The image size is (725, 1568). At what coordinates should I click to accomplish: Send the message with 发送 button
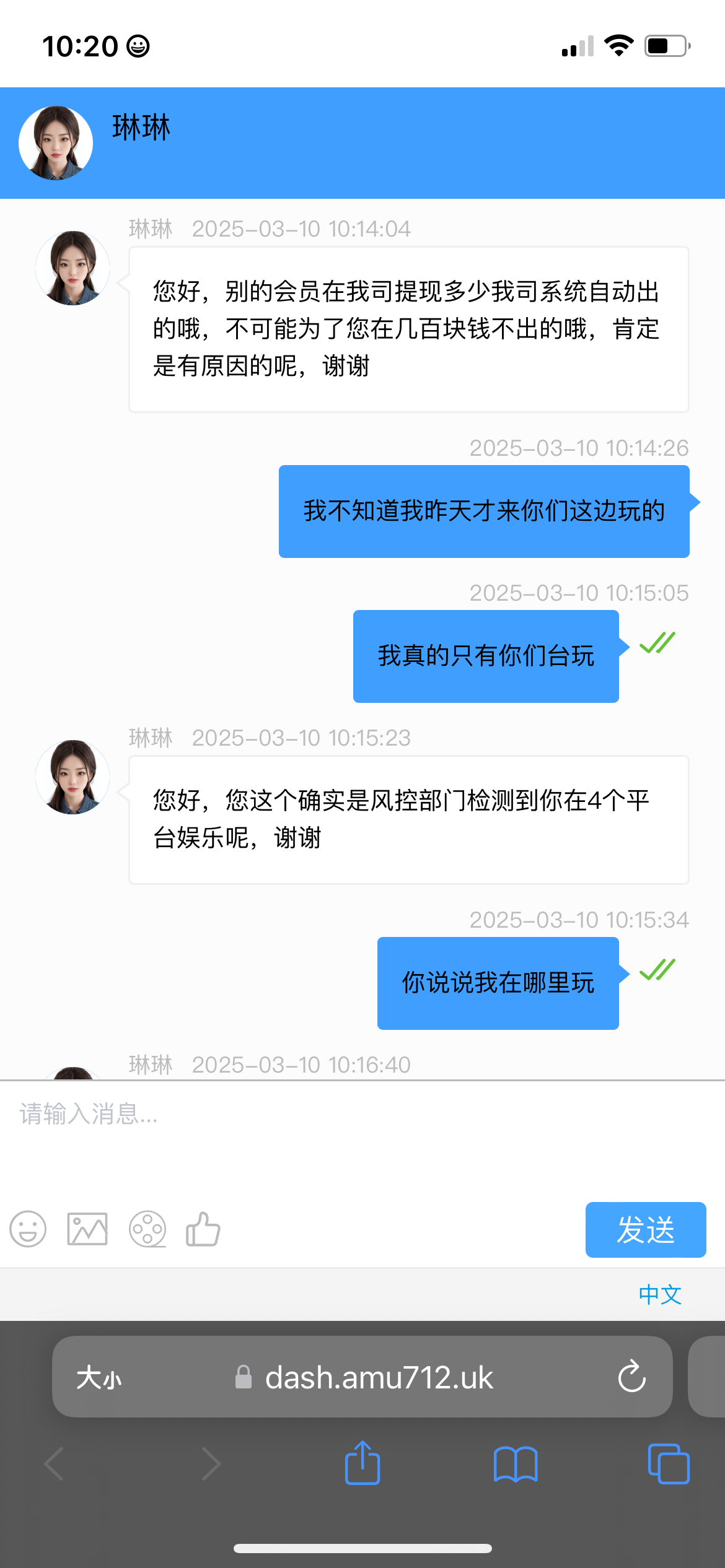click(645, 1230)
